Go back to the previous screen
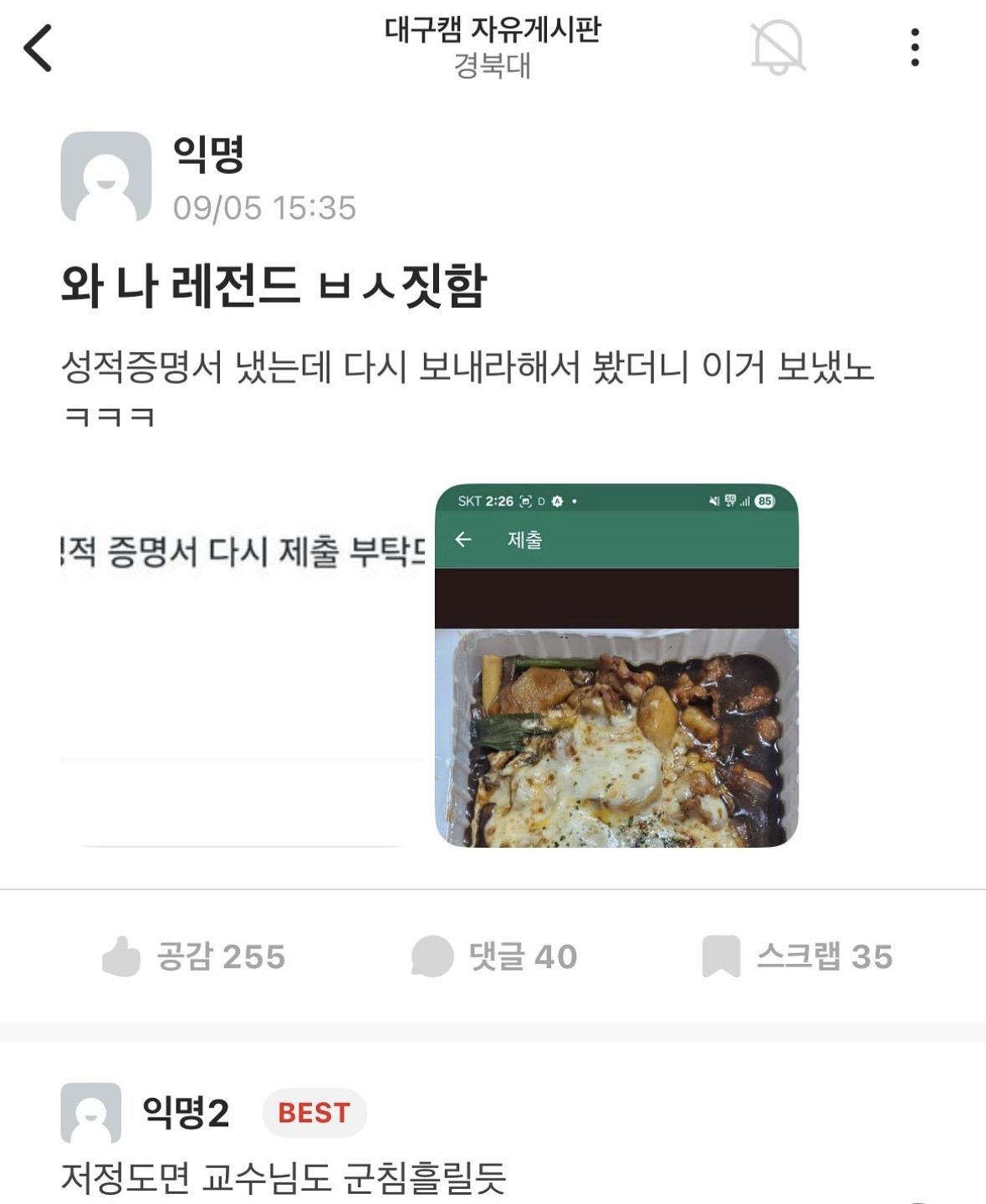Screen dimensions: 986x1204 (x=38, y=48)
